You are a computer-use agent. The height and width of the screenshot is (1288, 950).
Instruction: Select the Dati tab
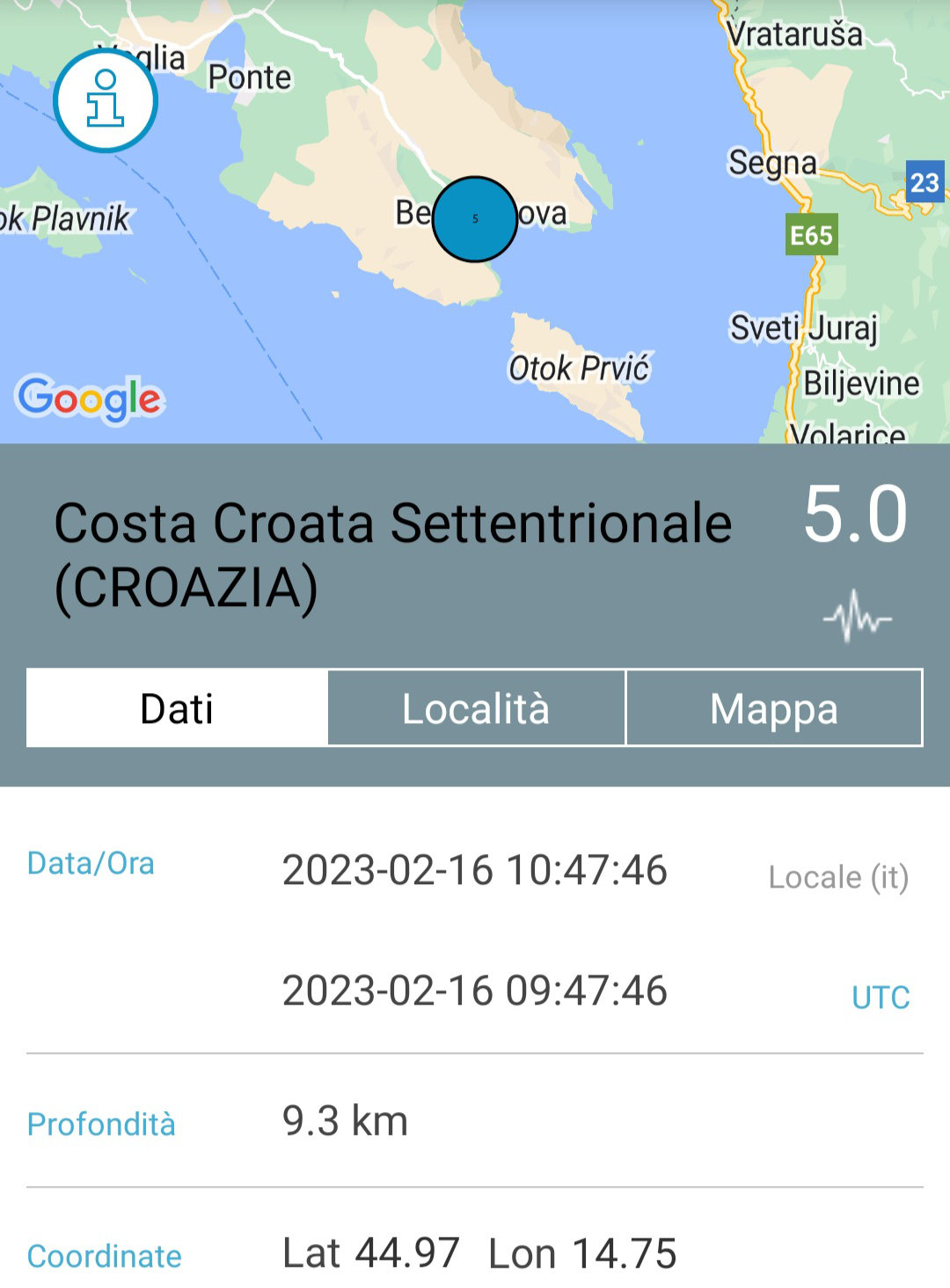pyautogui.click(x=177, y=708)
